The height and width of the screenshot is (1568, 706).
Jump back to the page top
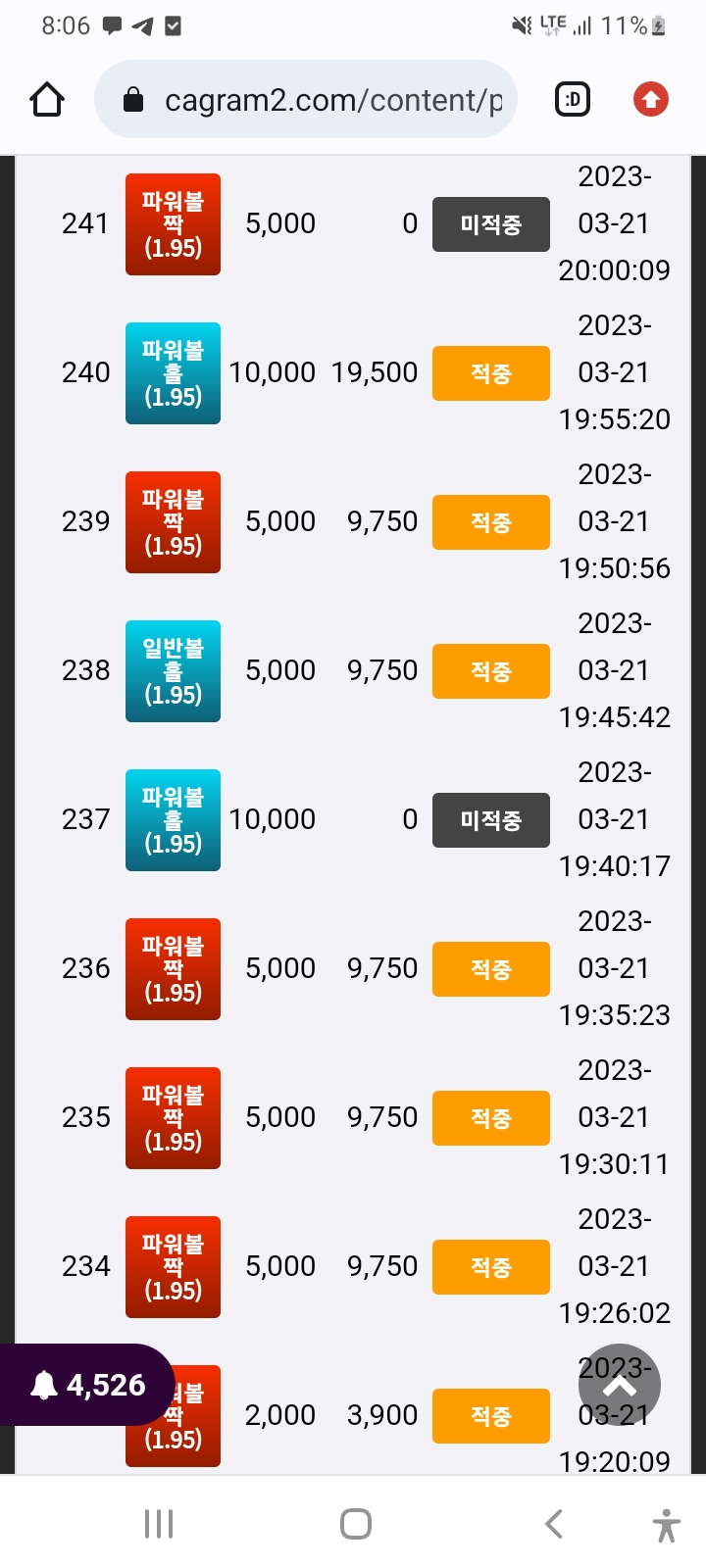pos(619,1385)
